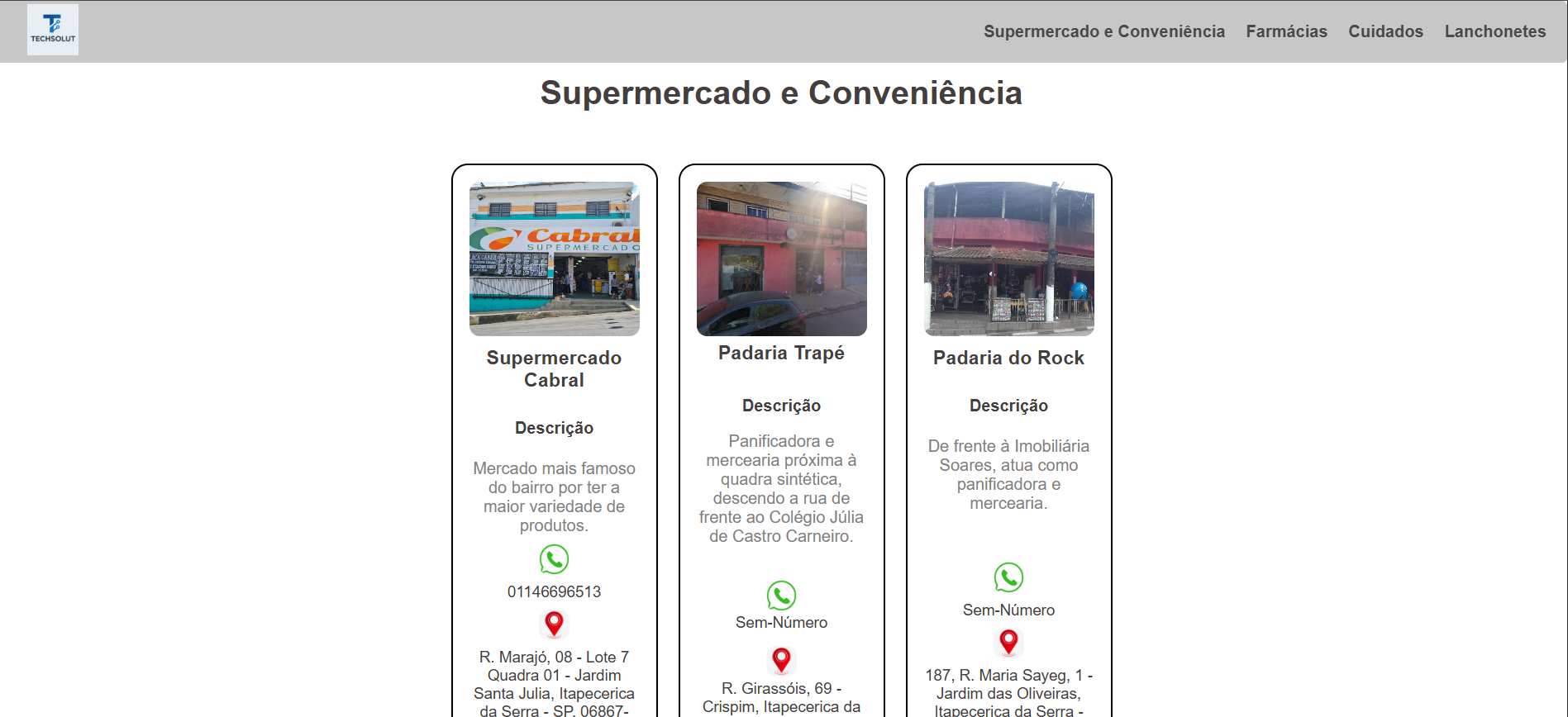
Task: Open the Supermercado e Conveniência nav link
Action: (x=1103, y=31)
